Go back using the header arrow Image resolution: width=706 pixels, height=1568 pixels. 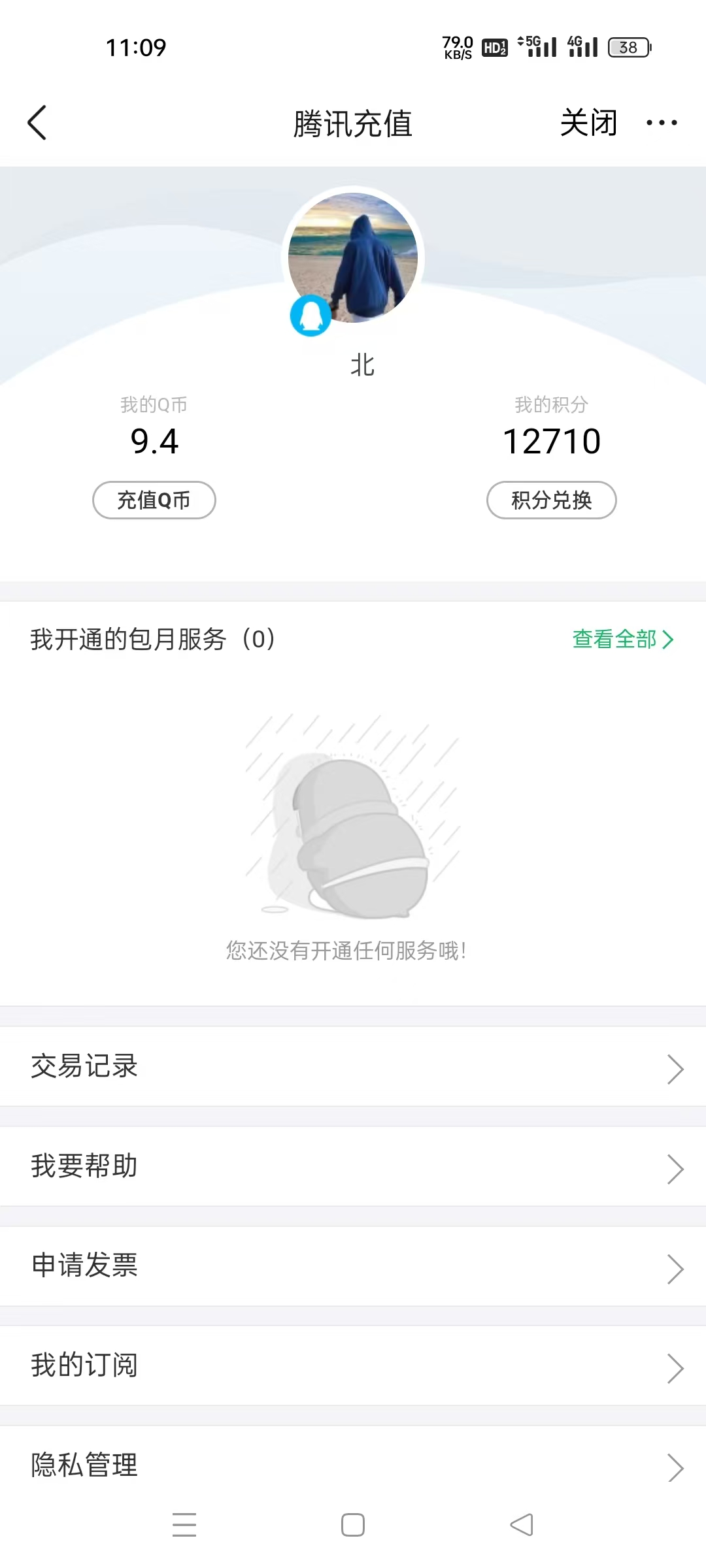point(38,123)
